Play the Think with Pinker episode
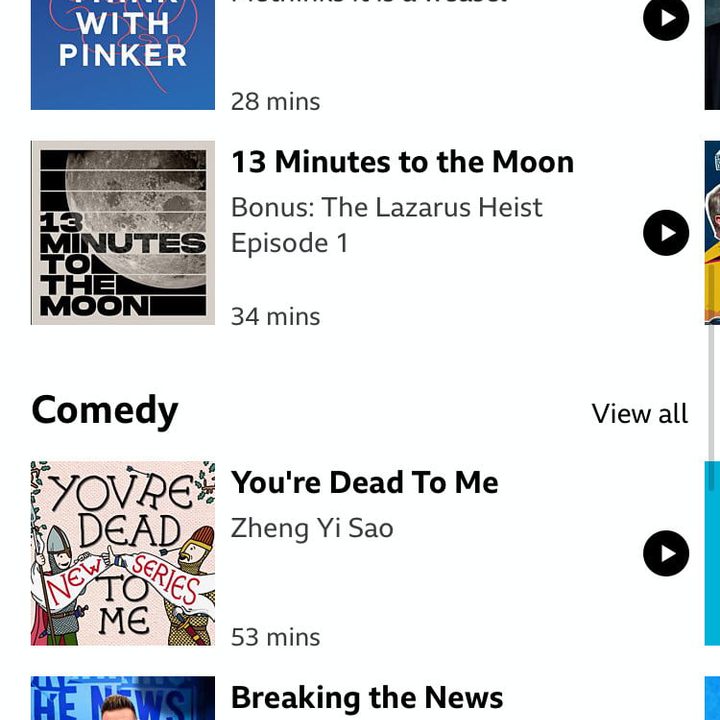 pos(666,18)
